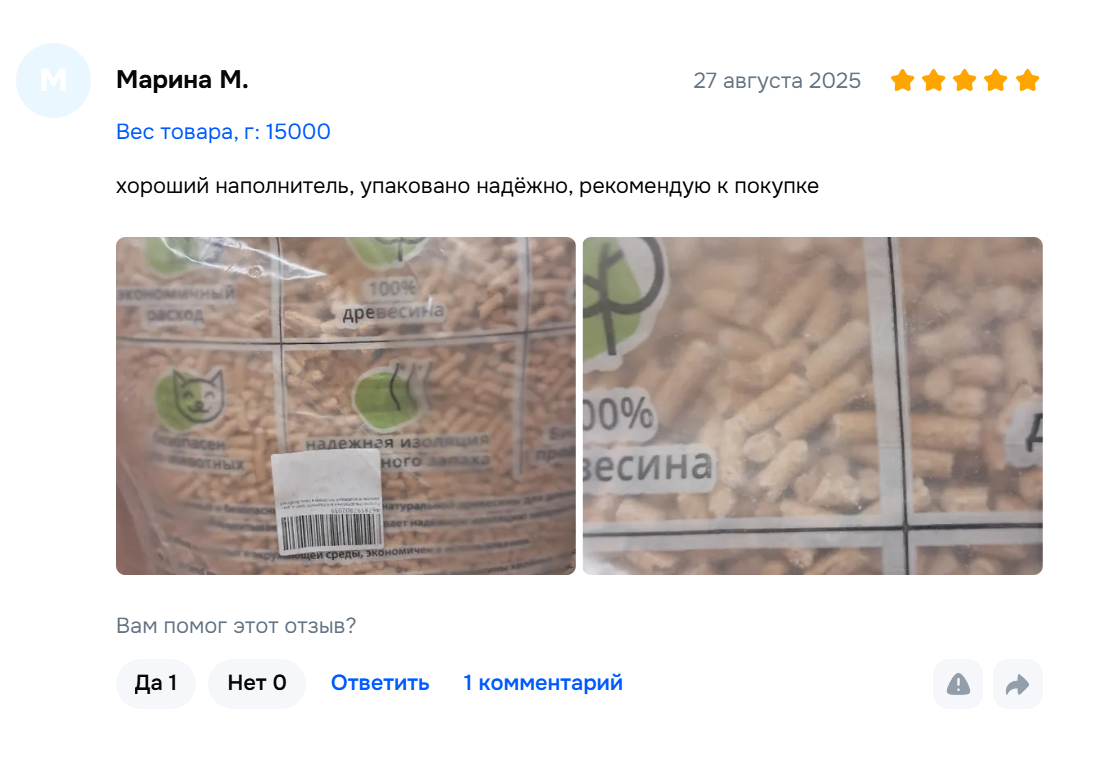
Task: Open the first review photo with barcode sticker
Action: (345, 406)
